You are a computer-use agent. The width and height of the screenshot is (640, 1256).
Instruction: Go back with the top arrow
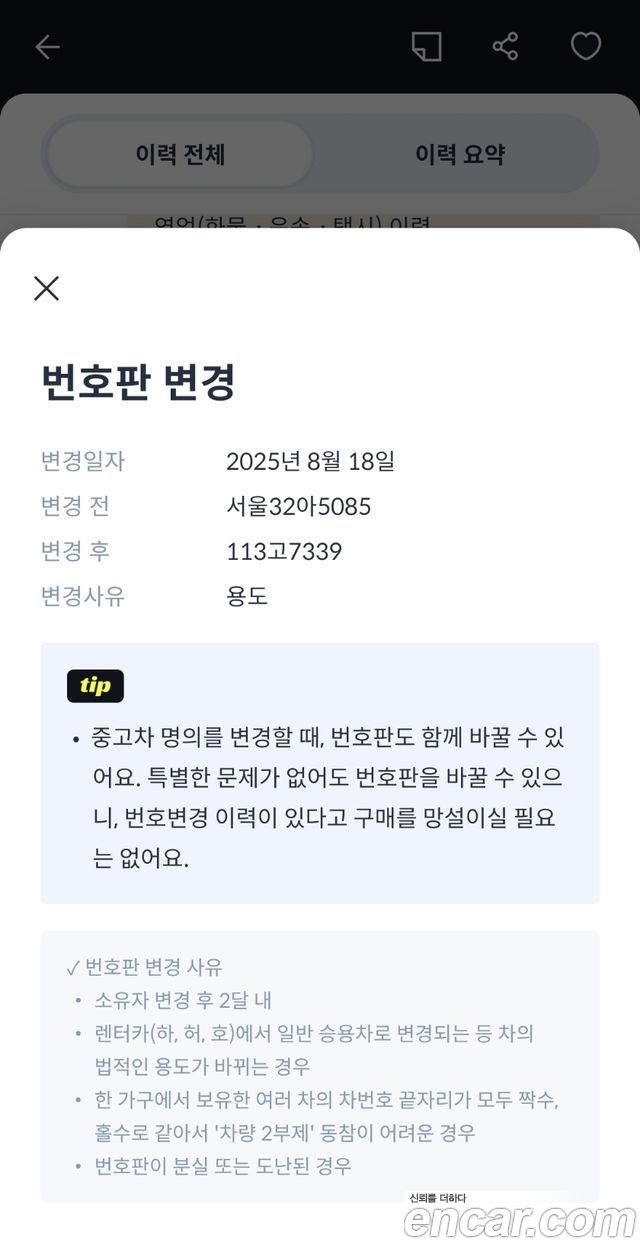pyautogui.click(x=47, y=47)
